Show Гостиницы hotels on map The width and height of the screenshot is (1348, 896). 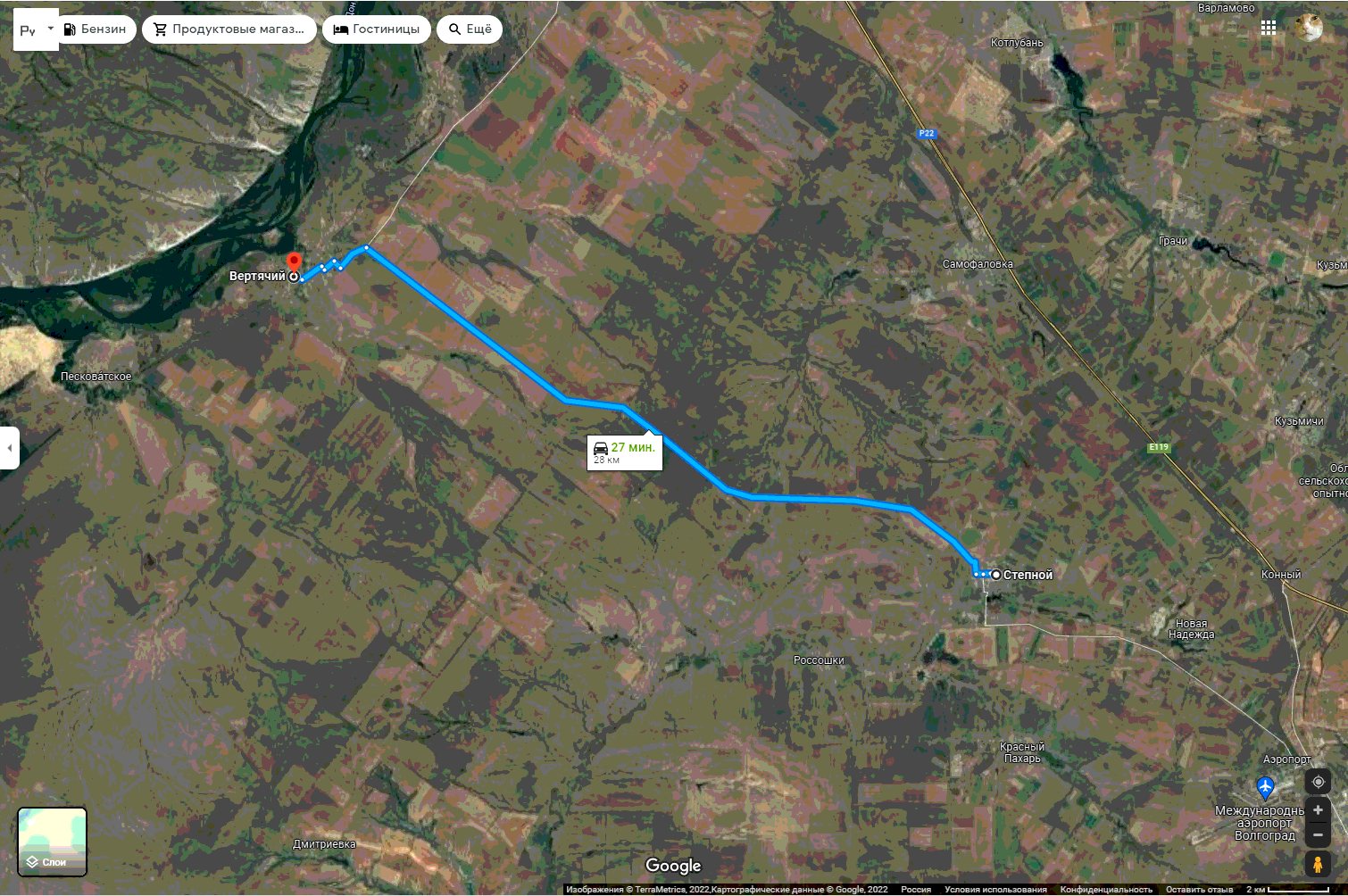point(376,29)
